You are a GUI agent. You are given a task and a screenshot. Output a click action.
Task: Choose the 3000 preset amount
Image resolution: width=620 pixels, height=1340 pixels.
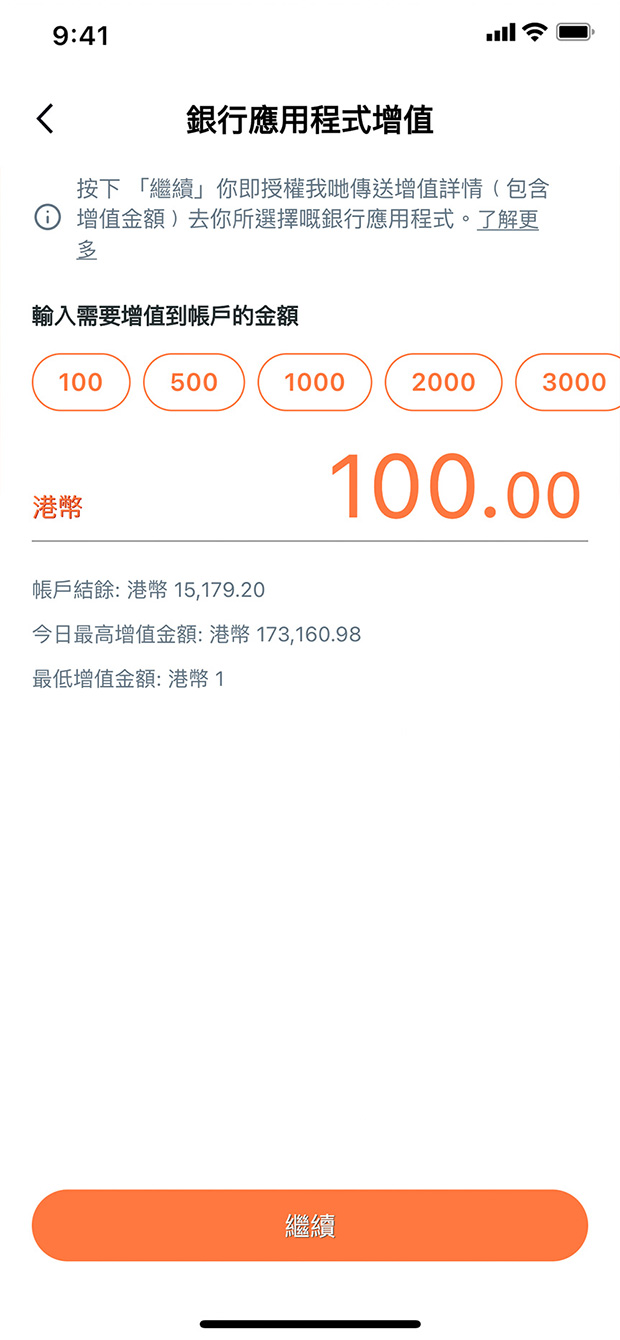[x=572, y=382]
